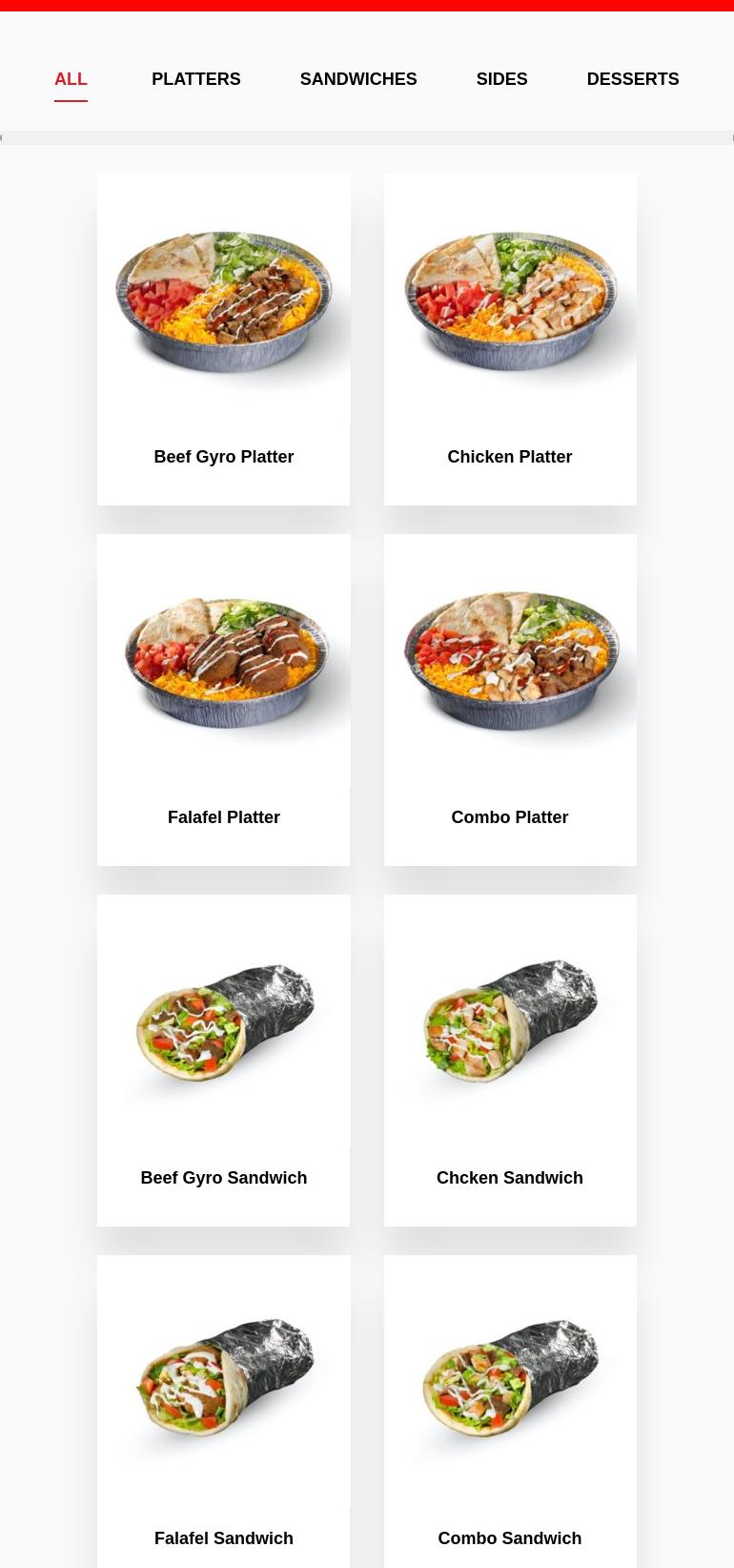Open the Beef Gyro Sandwich card
The width and height of the screenshot is (734, 1568).
[224, 1061]
